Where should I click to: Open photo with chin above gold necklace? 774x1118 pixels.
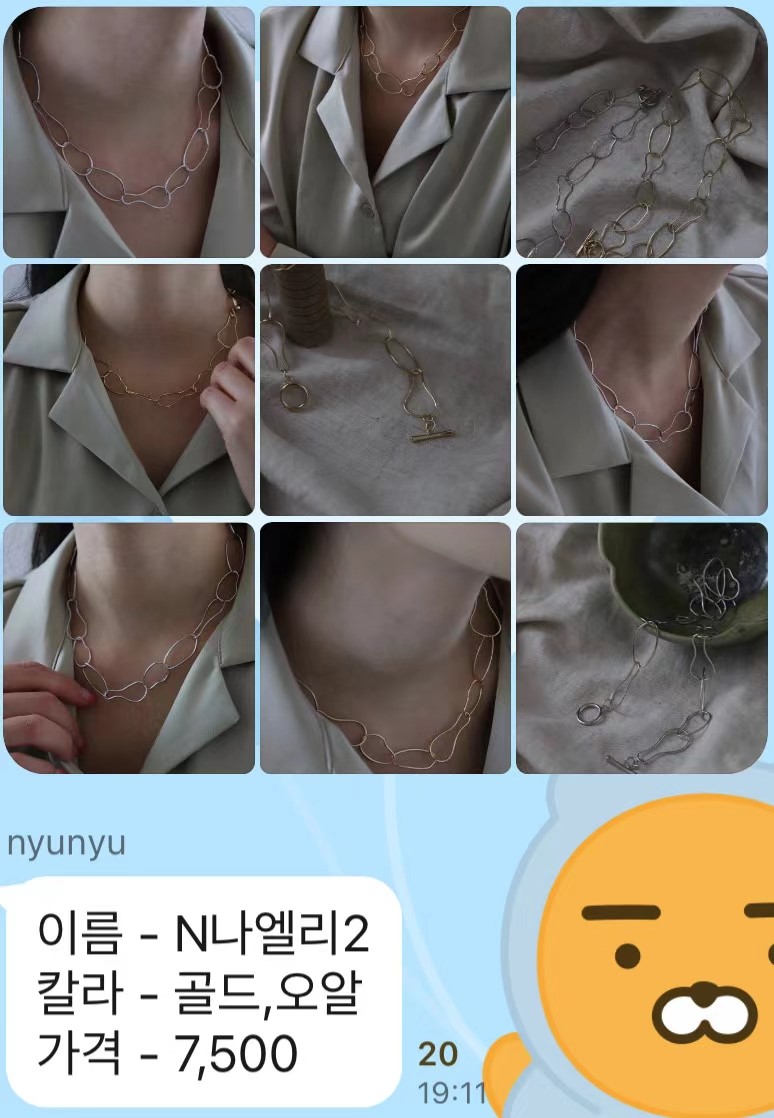[x=385, y=647]
